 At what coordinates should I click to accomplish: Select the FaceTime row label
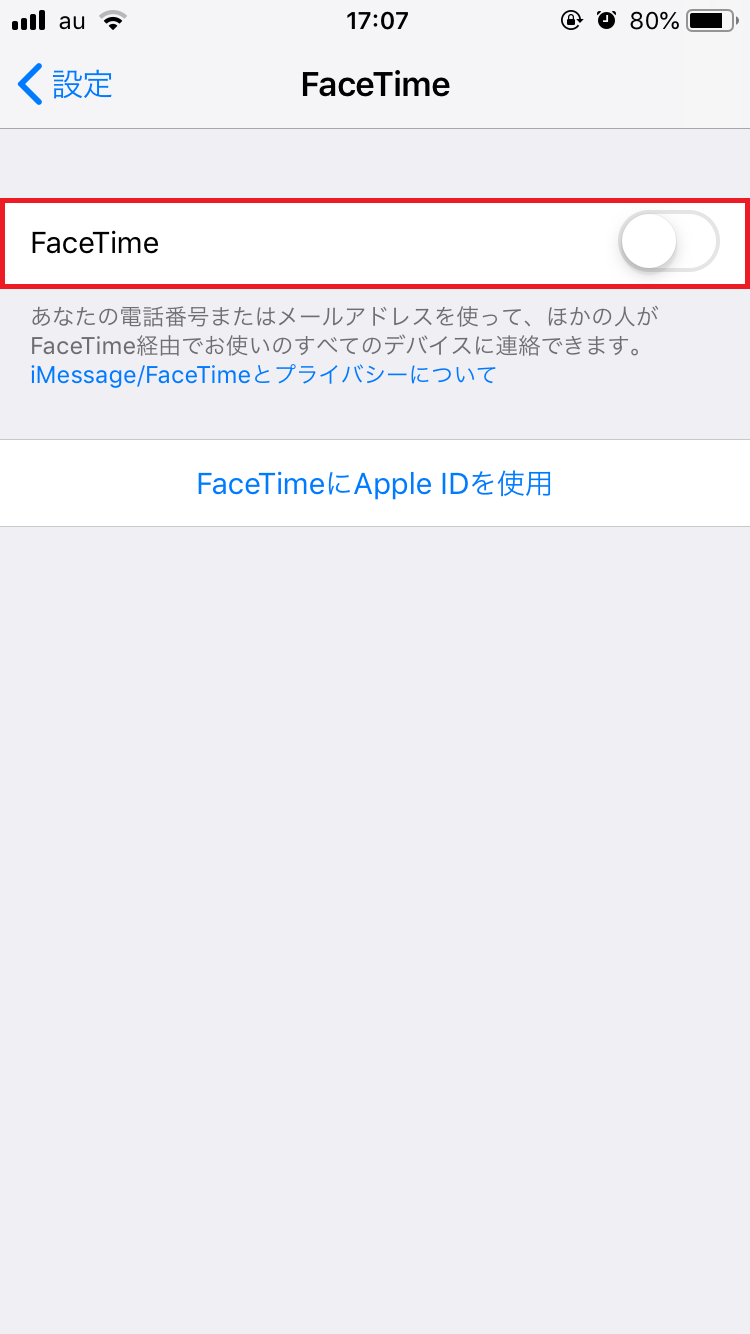95,243
